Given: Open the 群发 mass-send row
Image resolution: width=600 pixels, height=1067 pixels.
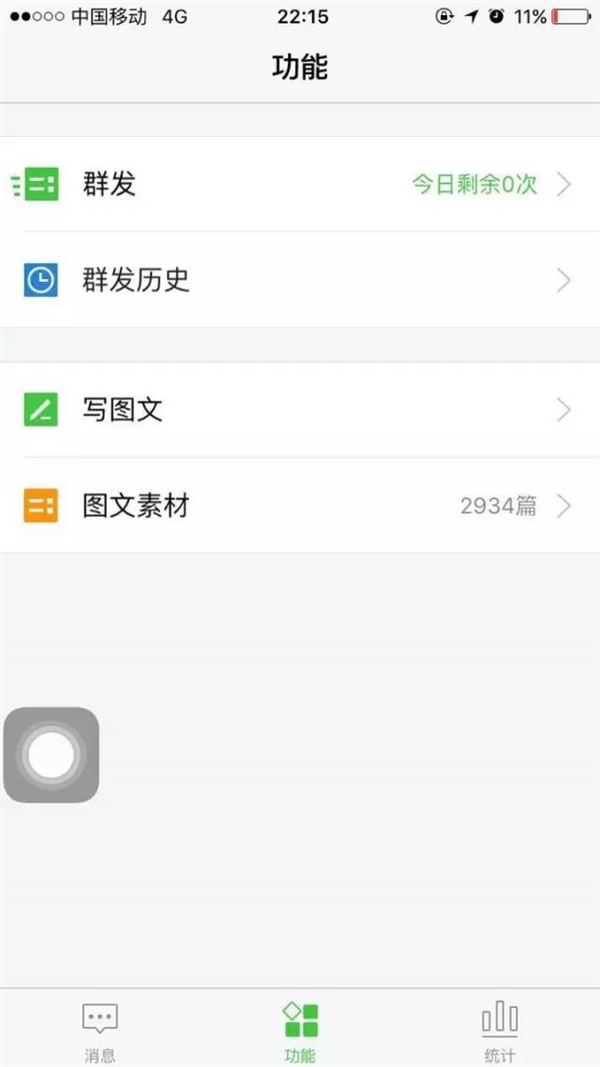Looking at the screenshot, I should (x=300, y=184).
